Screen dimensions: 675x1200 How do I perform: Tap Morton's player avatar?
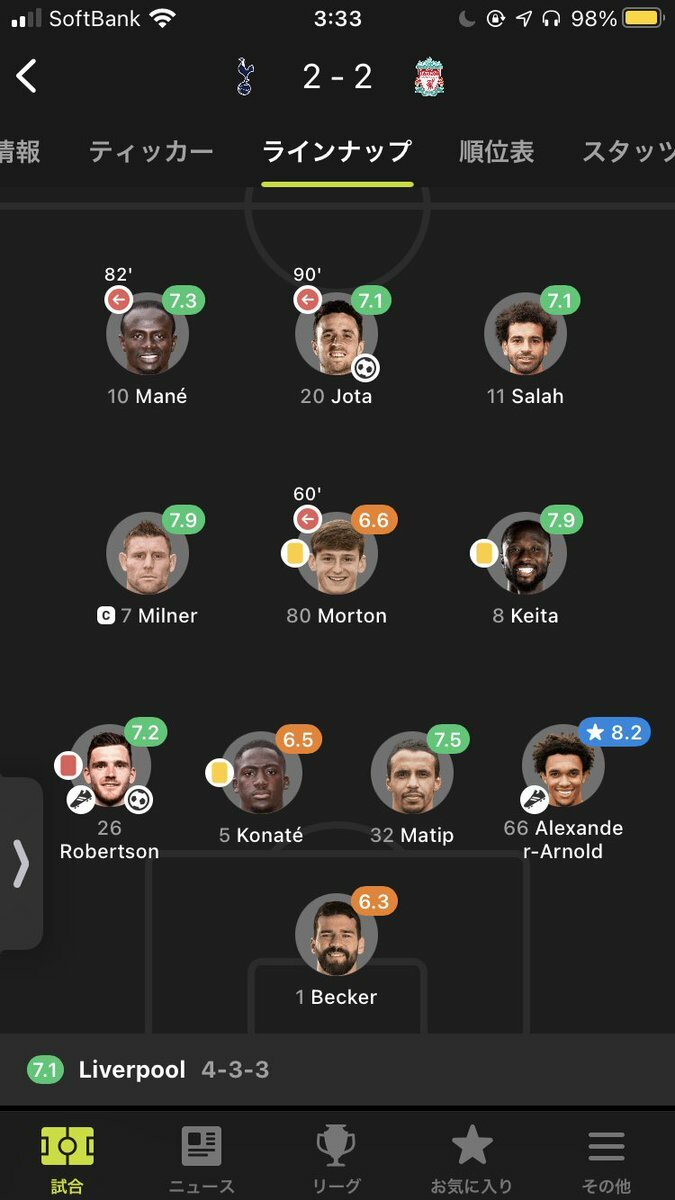pos(336,553)
